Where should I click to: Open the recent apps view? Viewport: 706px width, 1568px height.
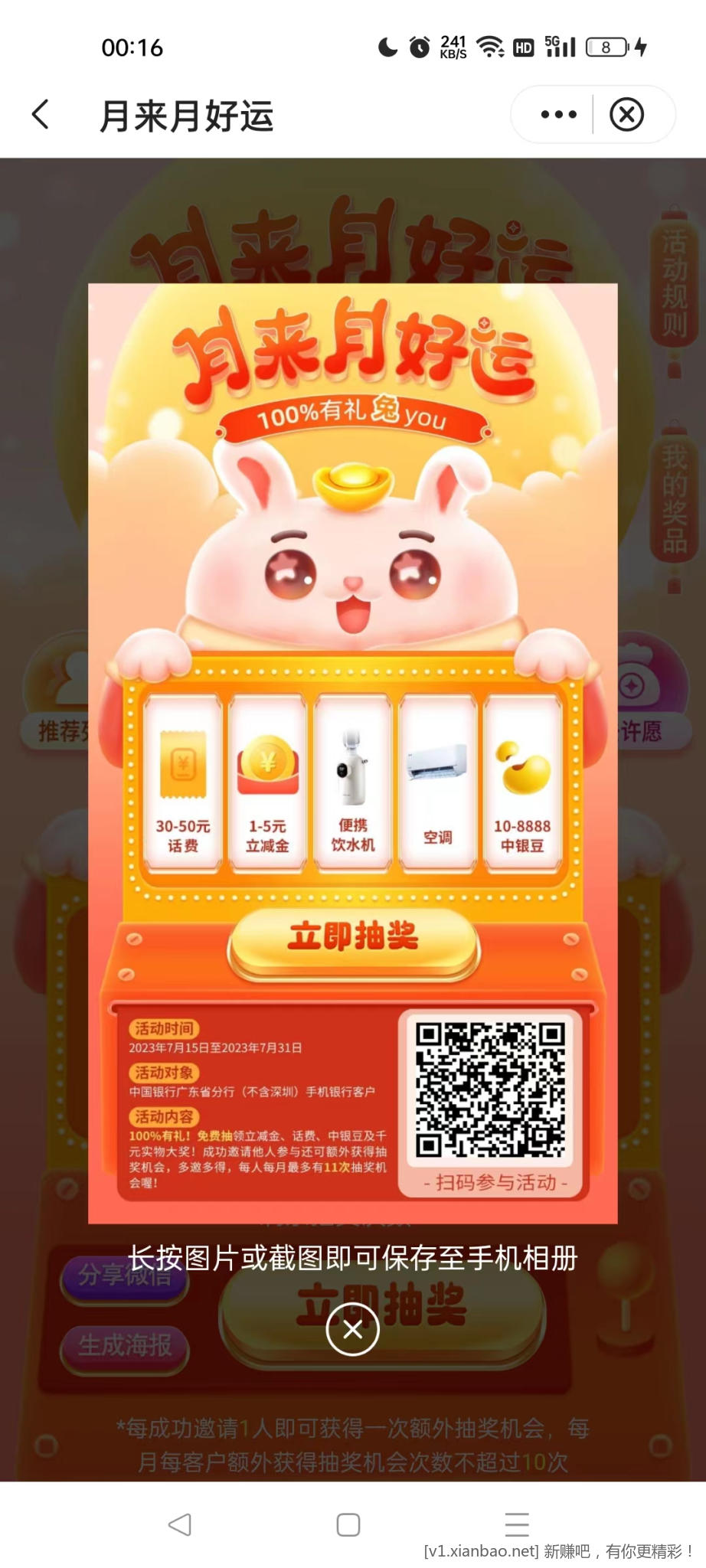(x=517, y=1524)
